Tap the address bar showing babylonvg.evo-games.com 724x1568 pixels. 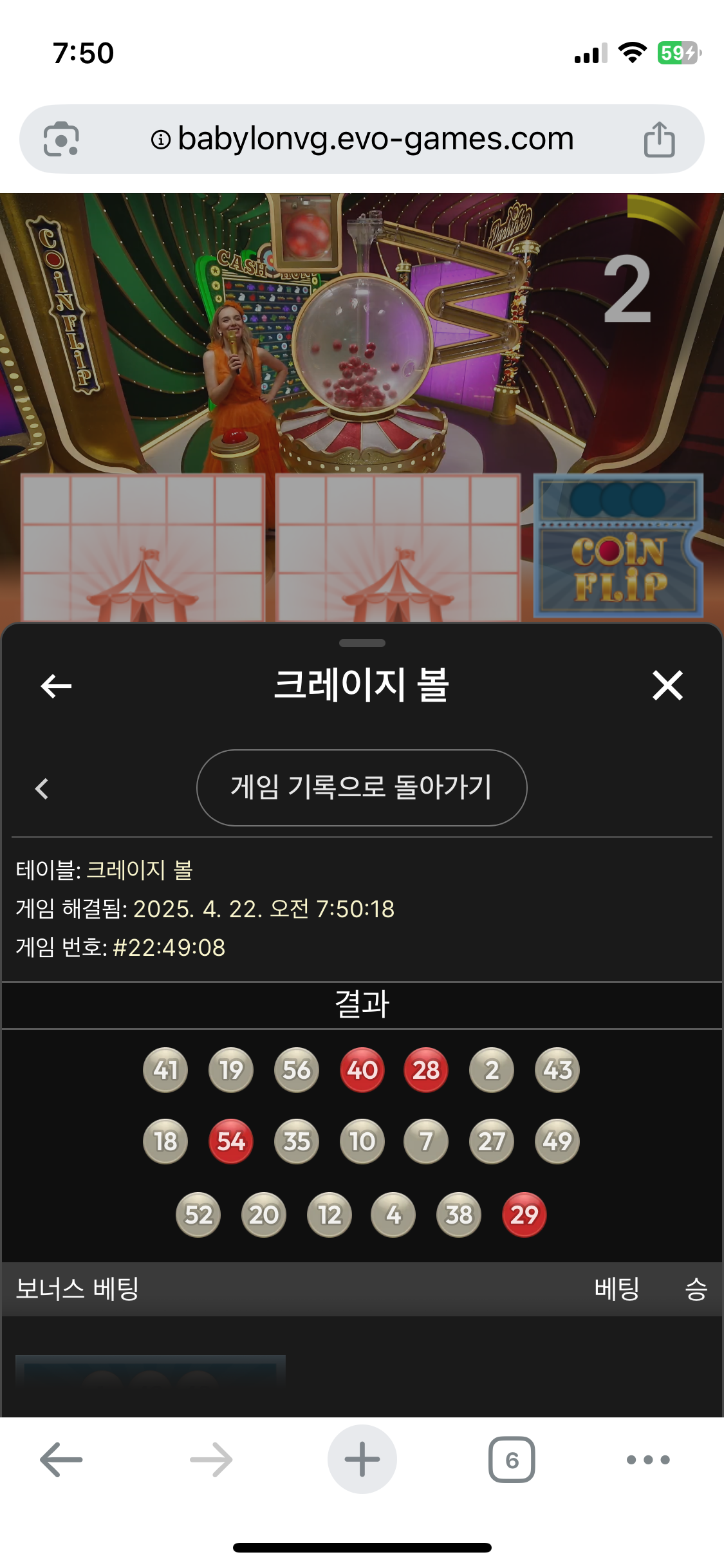click(x=362, y=139)
